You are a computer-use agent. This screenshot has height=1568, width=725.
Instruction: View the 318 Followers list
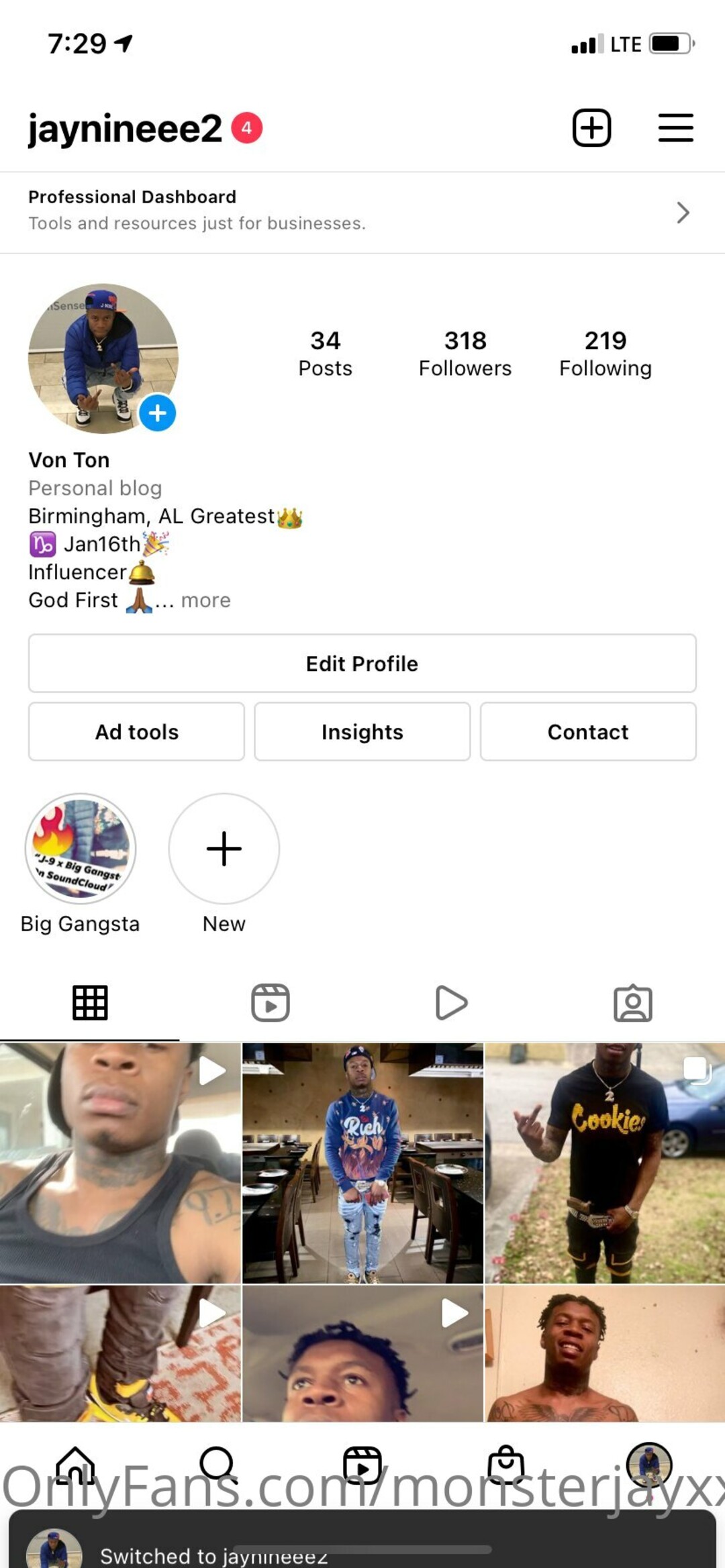(465, 354)
